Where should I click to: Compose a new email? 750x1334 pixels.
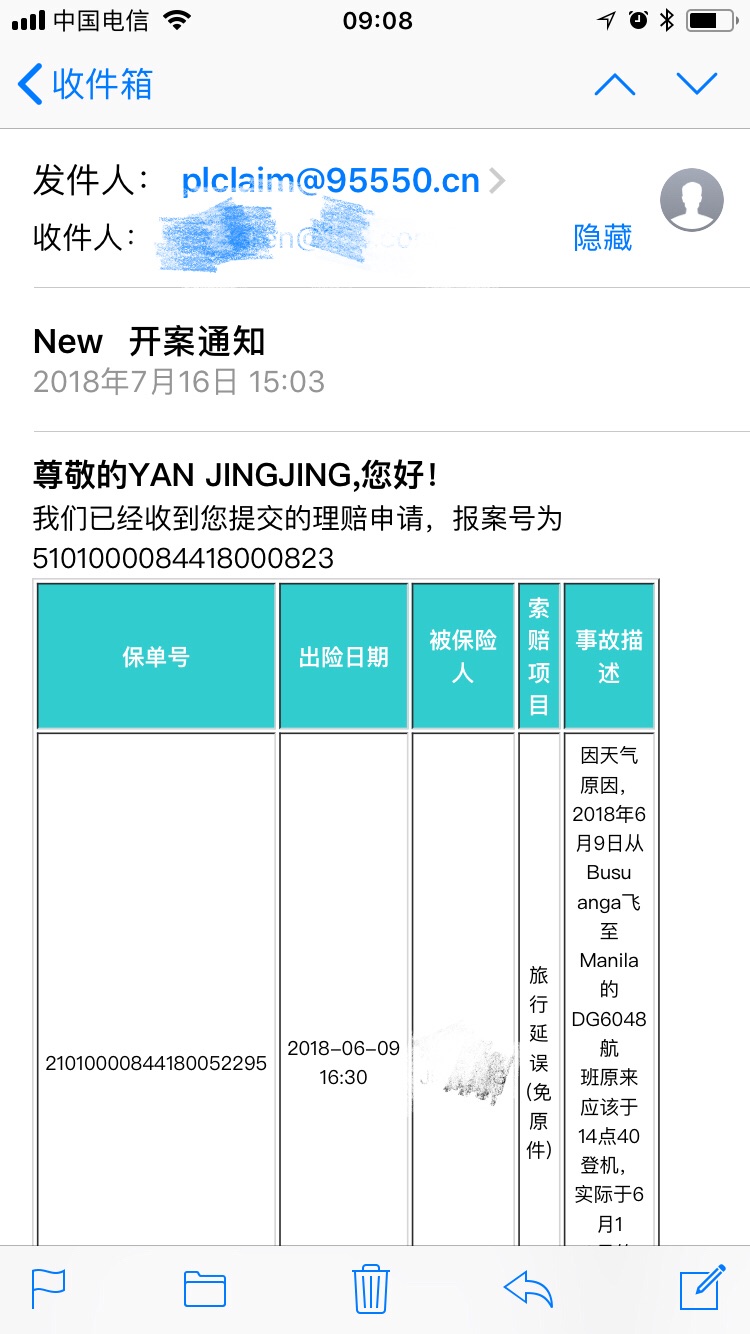pyautogui.click(x=701, y=1287)
